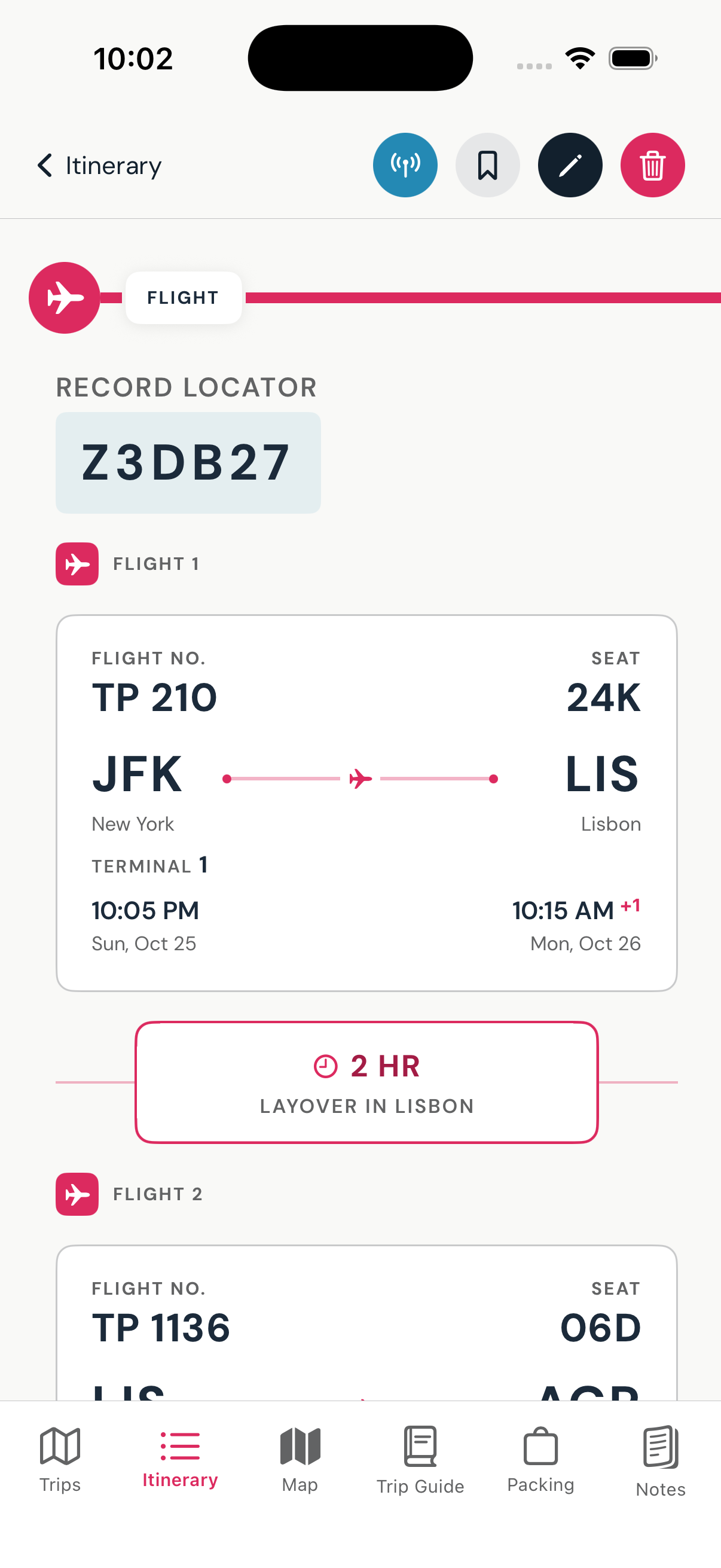Delete this flight with the trash icon
Screen dimensions: 721x1568
[x=652, y=165]
